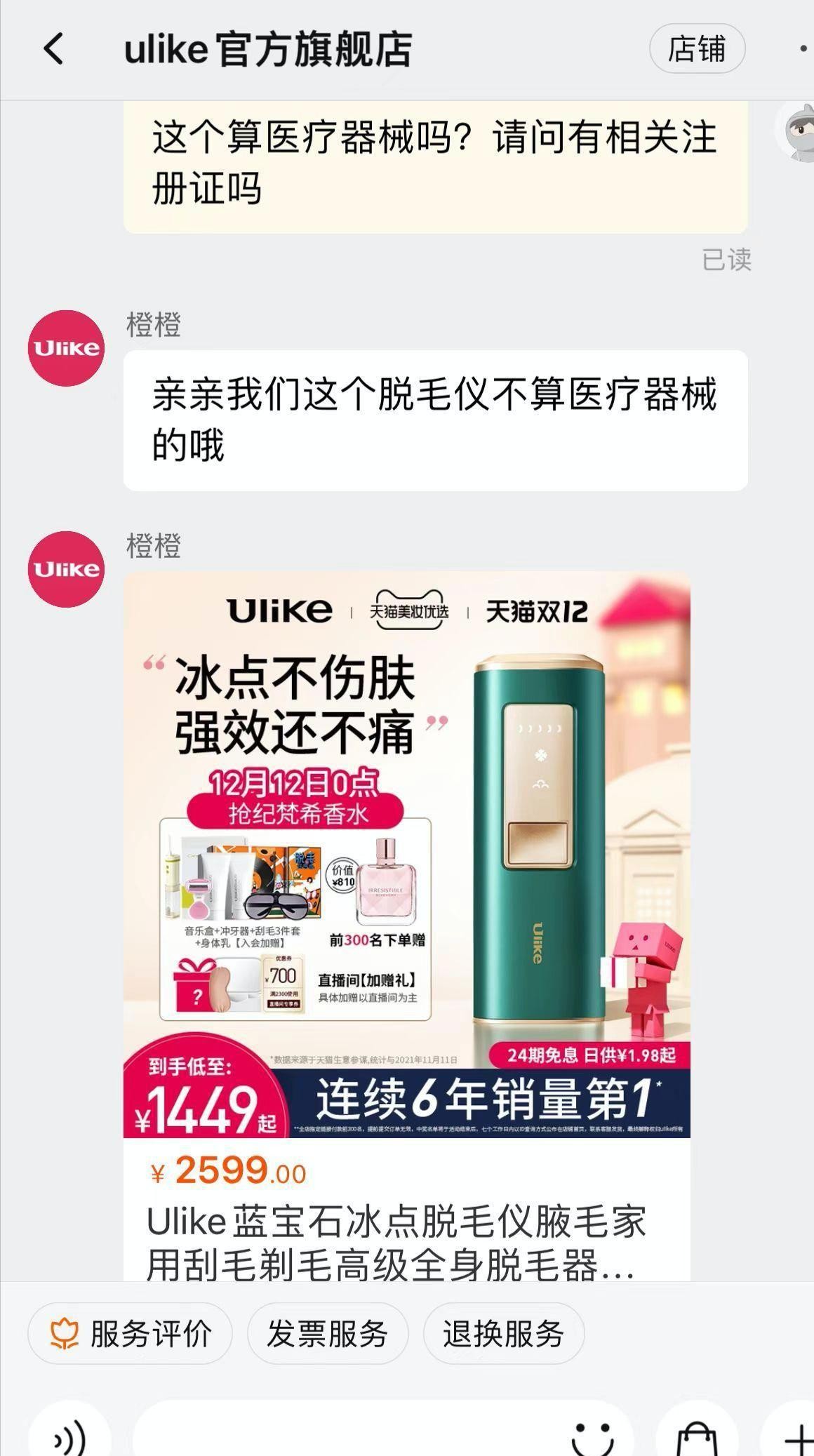Open 发票服务 invoice service
Image resolution: width=814 pixels, height=1456 pixels.
click(327, 1334)
